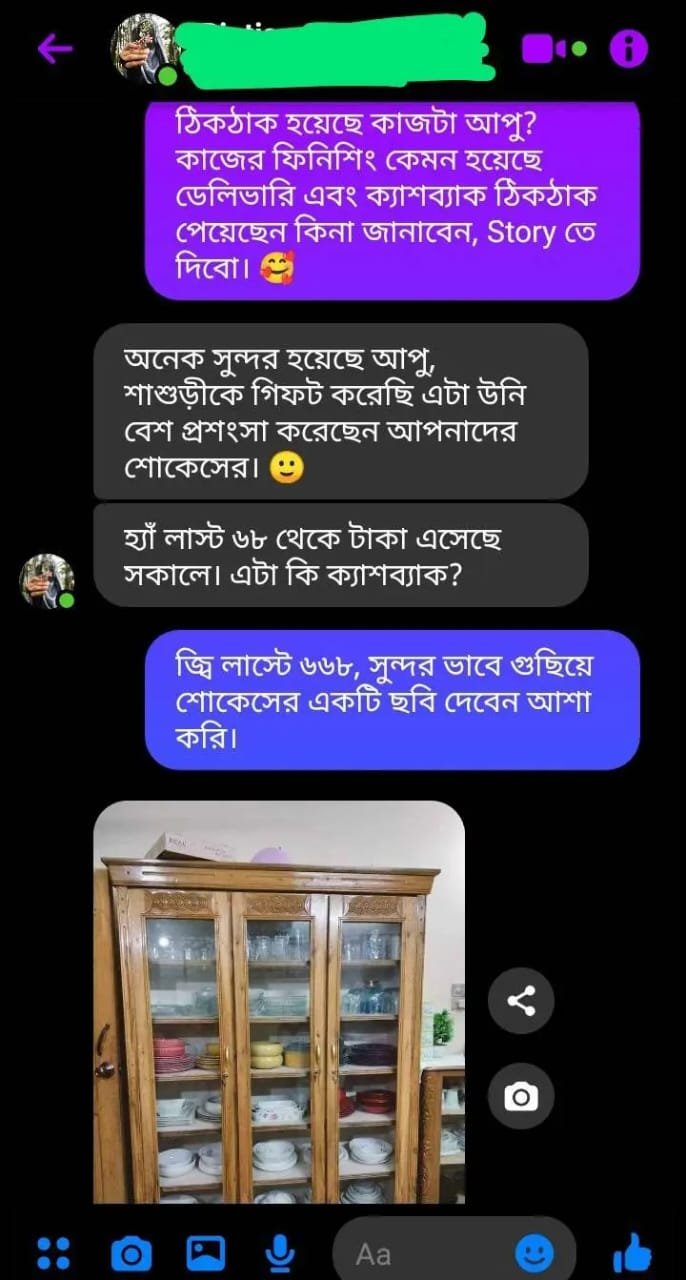
Task: Open the gallery to attach a picture
Action: pos(206,1252)
